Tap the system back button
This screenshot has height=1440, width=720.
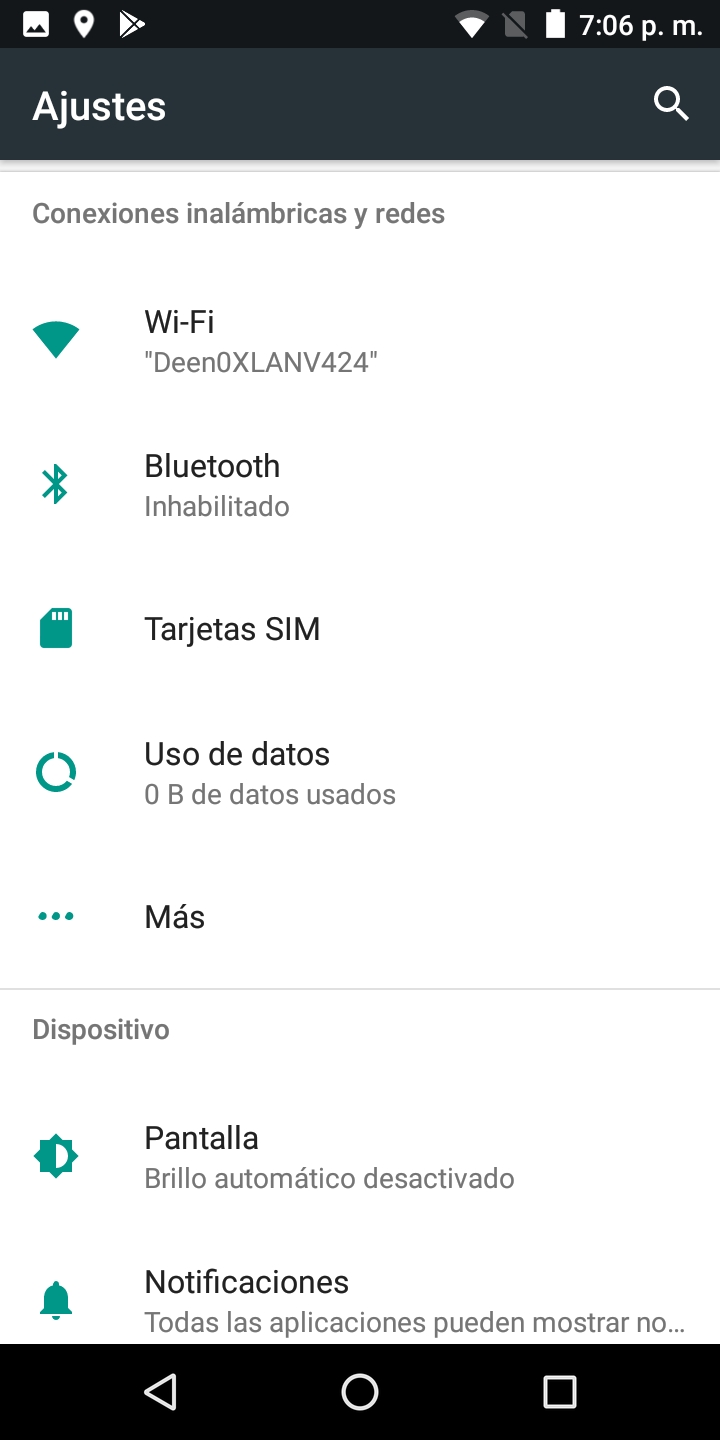pos(160,1391)
